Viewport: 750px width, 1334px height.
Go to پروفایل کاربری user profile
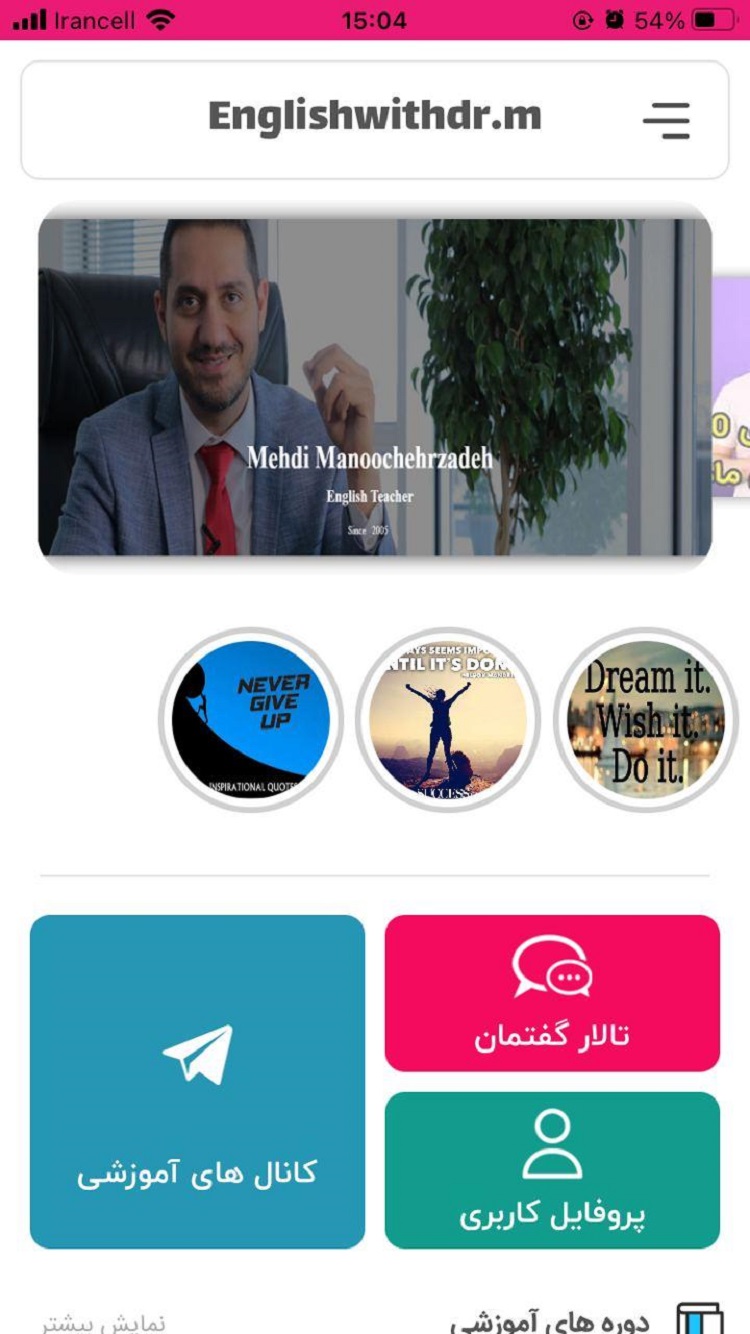552,1169
